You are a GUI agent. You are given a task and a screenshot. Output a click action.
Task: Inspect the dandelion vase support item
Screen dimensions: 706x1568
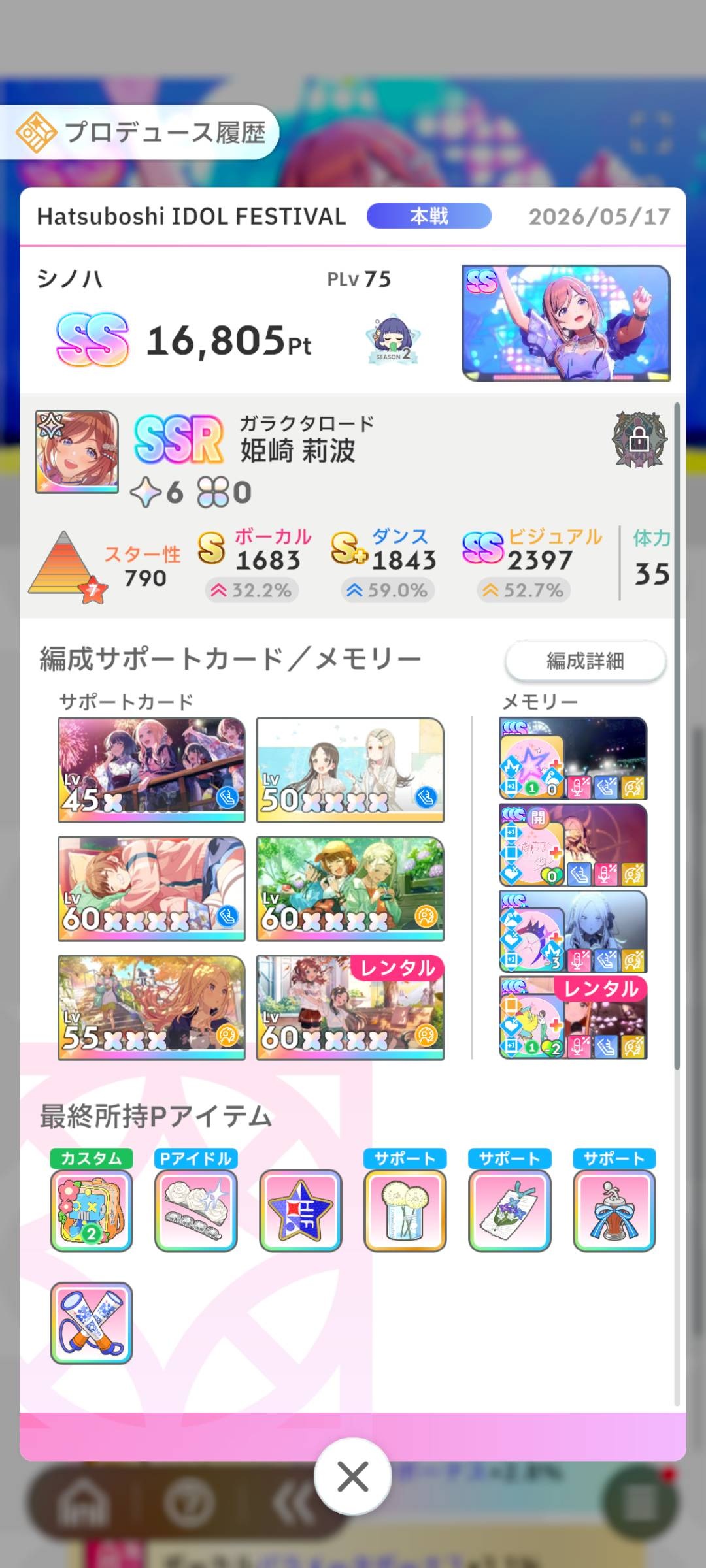[405, 1210]
